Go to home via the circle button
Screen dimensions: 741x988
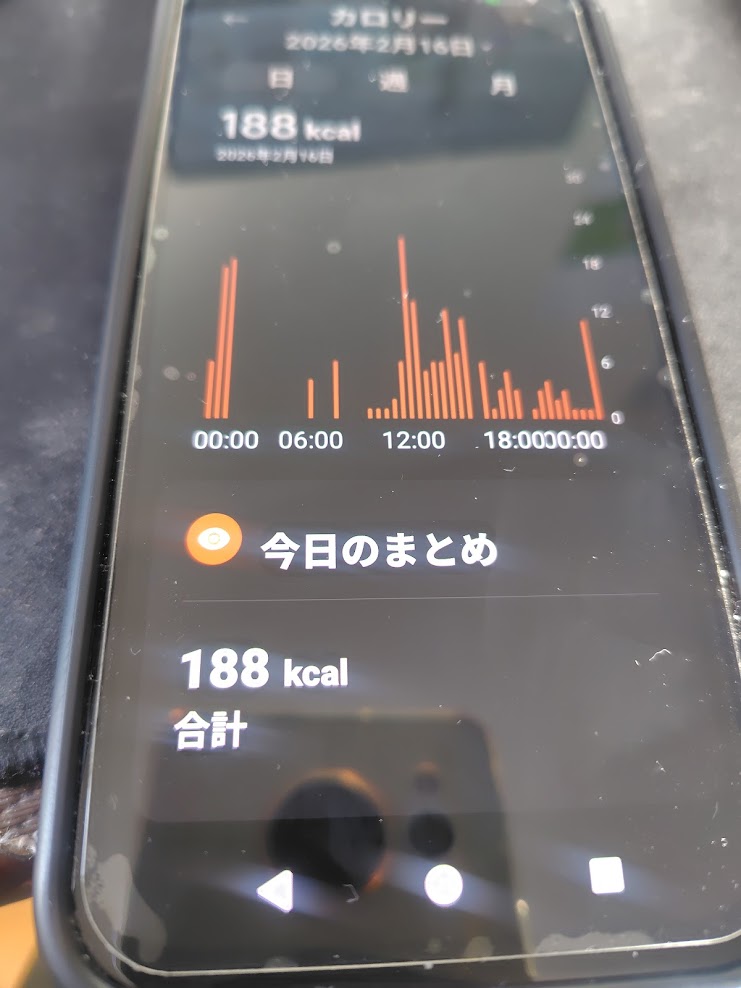click(x=443, y=884)
